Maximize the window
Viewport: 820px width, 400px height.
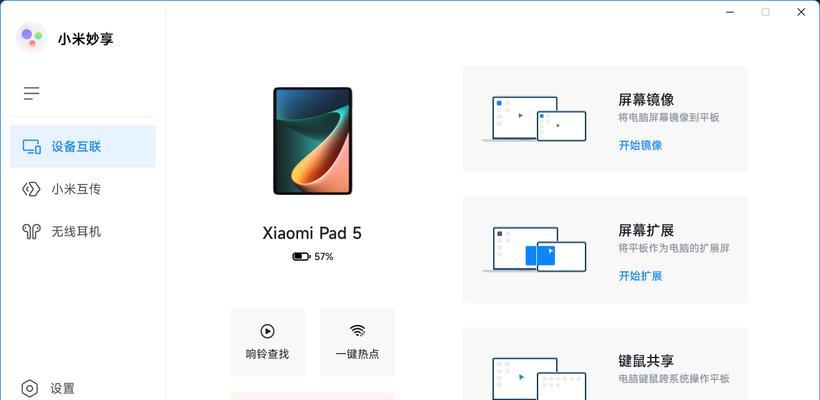[766, 12]
